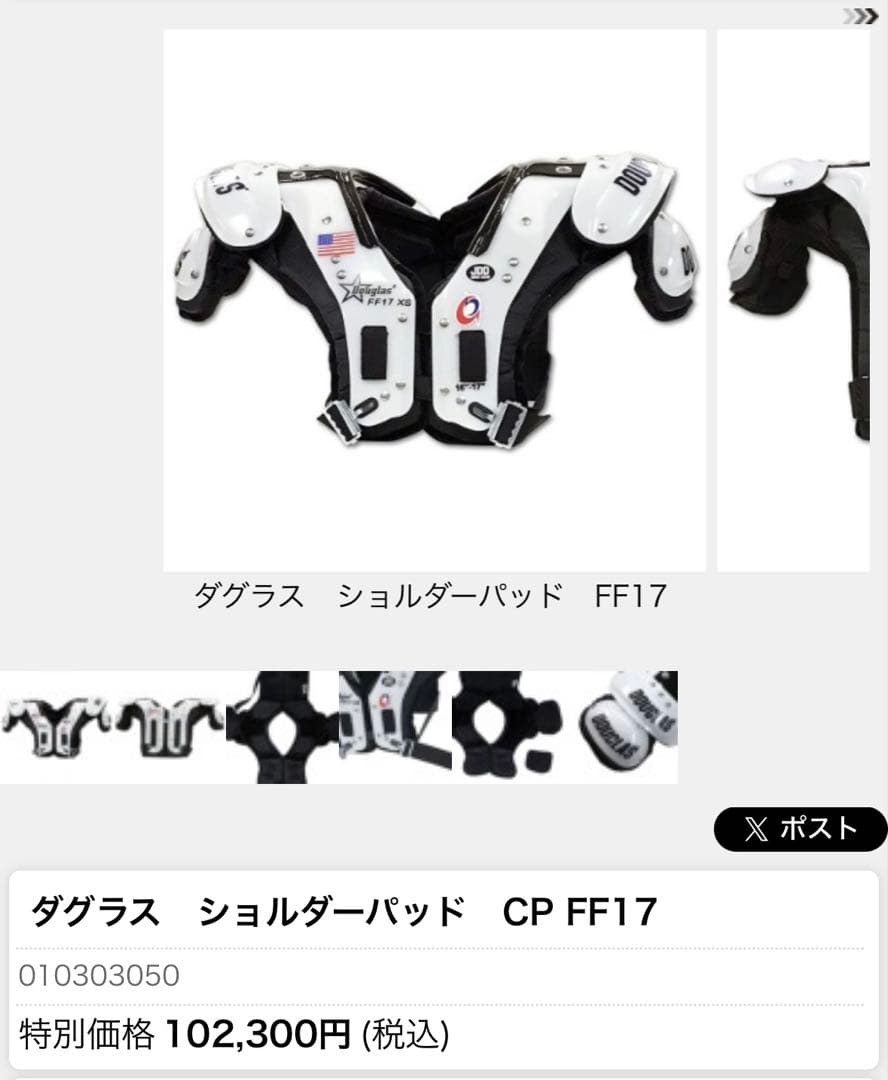Share this product via the X ポスト button
Image resolution: width=888 pixels, height=1080 pixels.
[800, 829]
